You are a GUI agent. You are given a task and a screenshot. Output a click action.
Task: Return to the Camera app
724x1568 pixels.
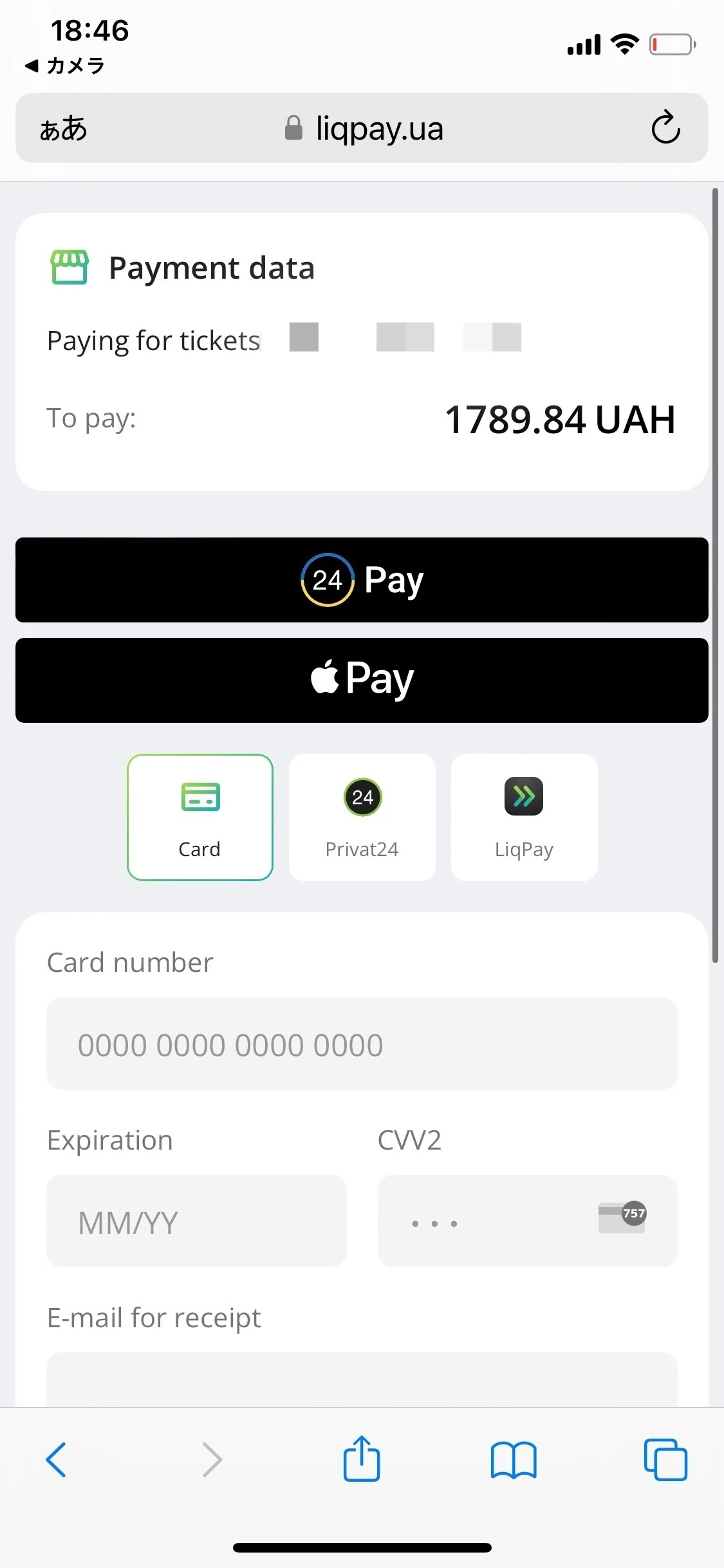[x=64, y=66]
